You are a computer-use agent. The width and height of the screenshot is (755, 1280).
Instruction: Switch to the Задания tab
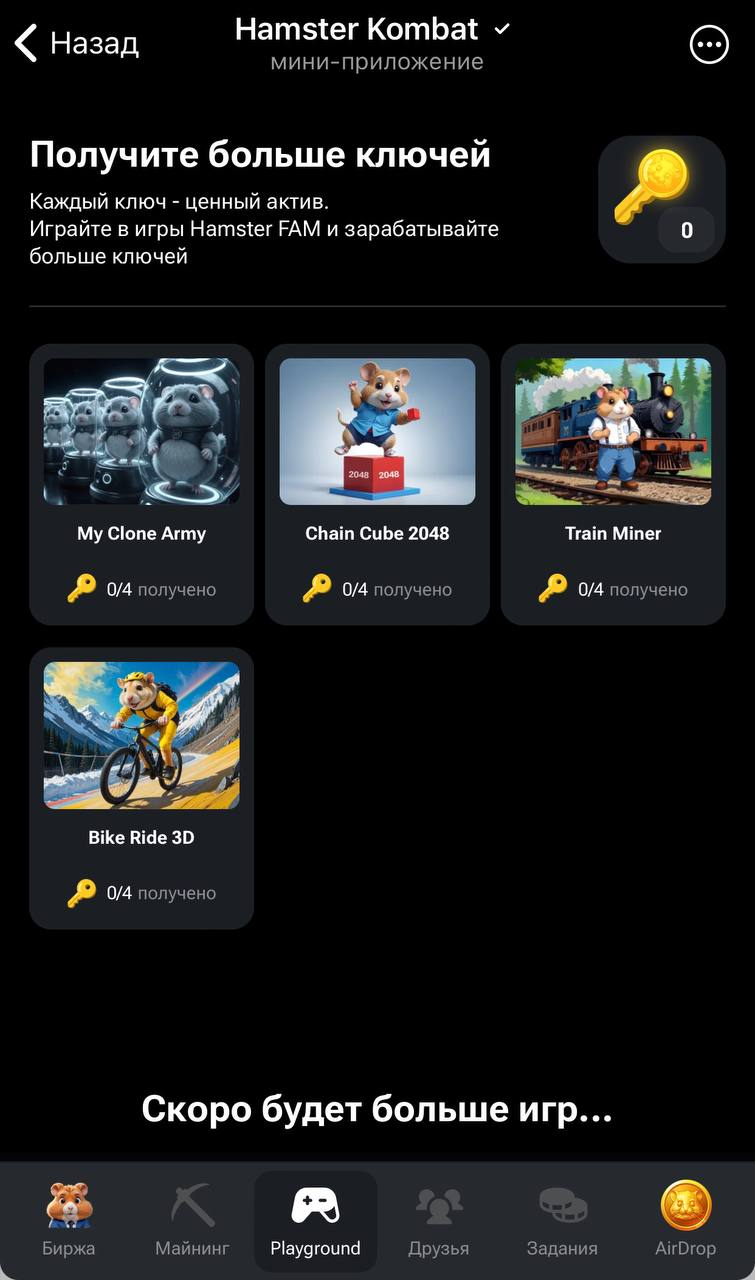tap(562, 1219)
